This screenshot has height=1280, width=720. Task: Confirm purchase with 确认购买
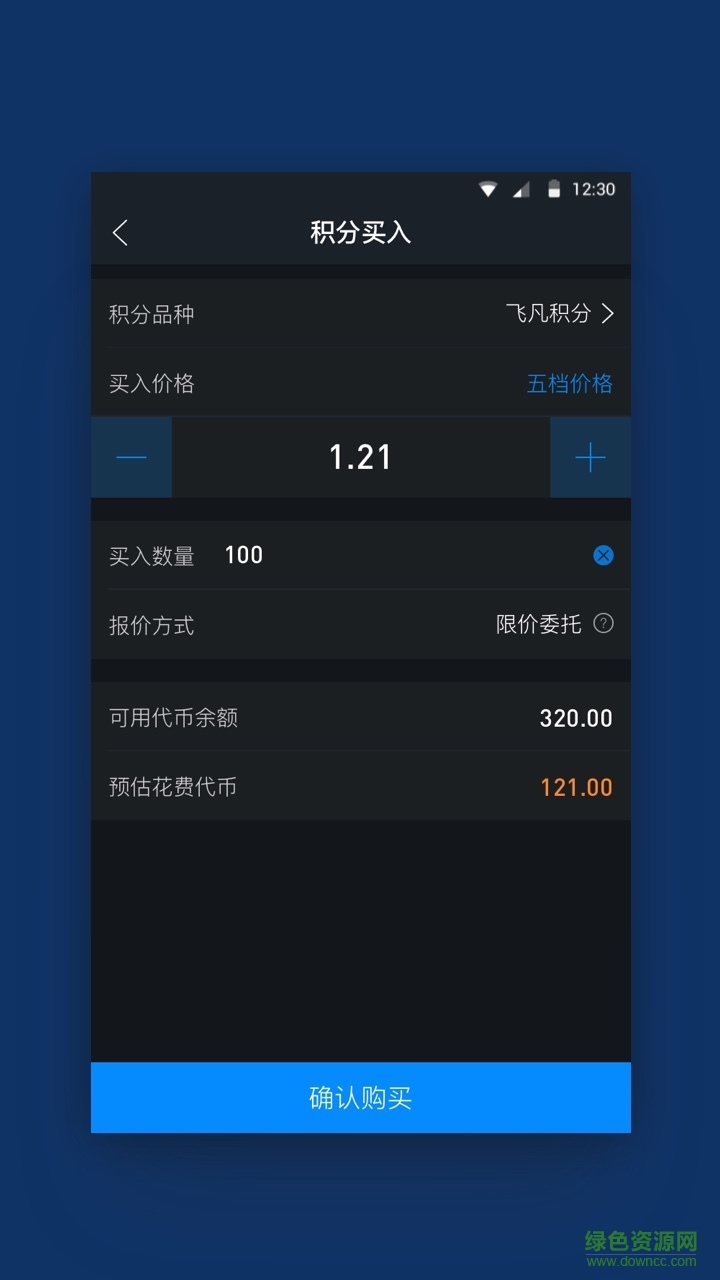[x=360, y=1097]
